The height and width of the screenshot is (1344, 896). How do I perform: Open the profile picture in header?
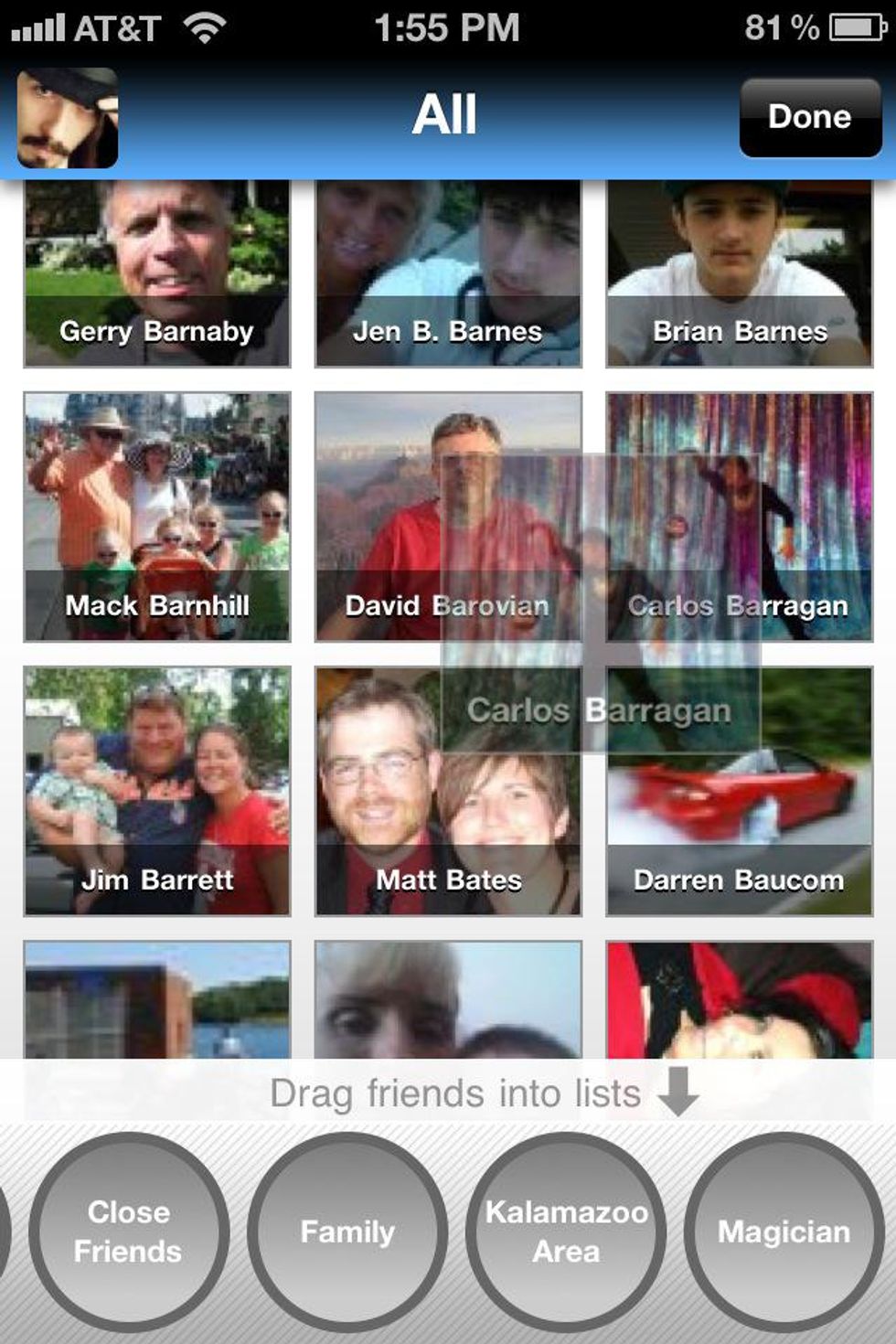pyautogui.click(x=68, y=118)
